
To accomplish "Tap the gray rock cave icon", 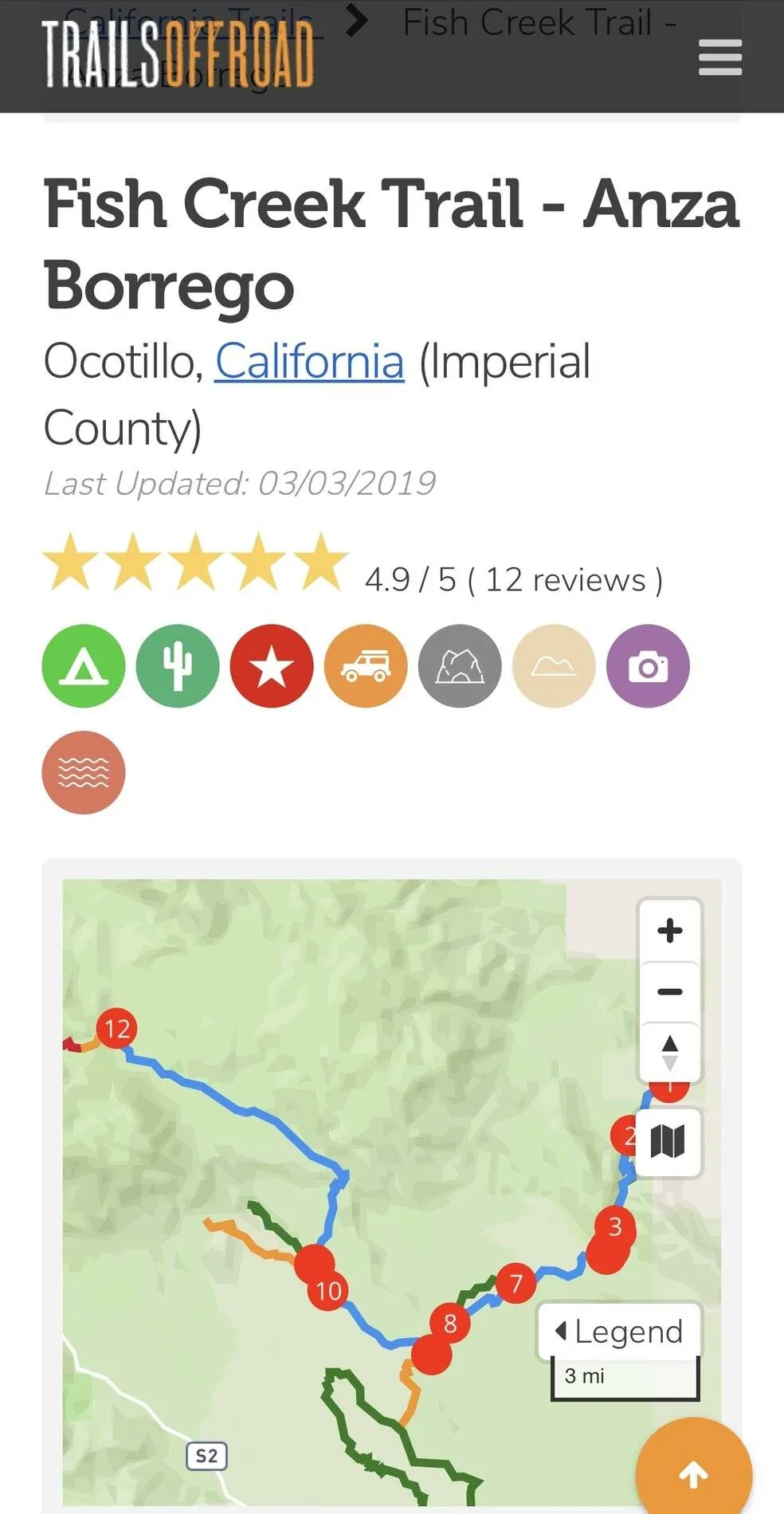I will (460, 666).
